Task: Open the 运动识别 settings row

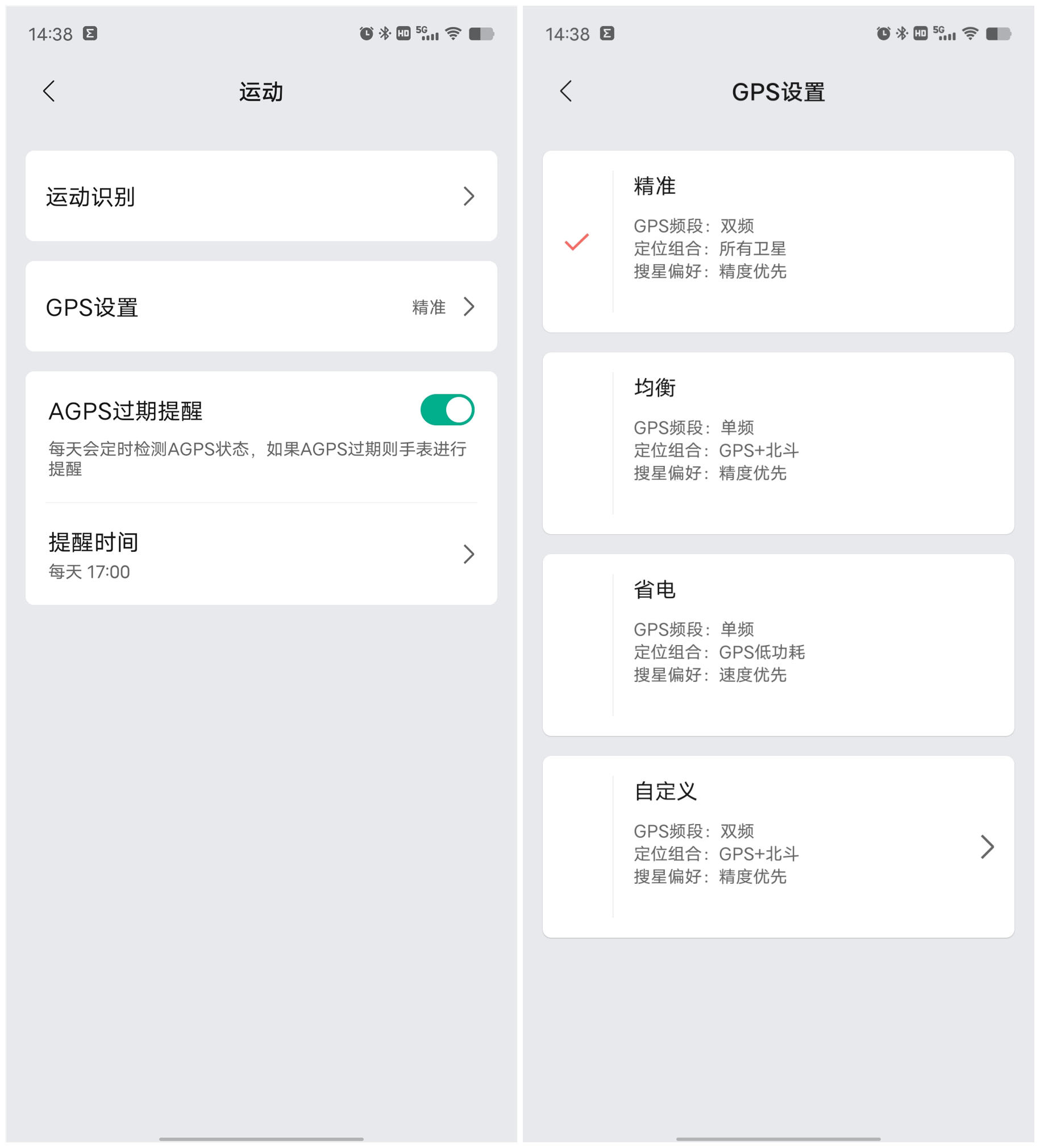Action: 261,196
